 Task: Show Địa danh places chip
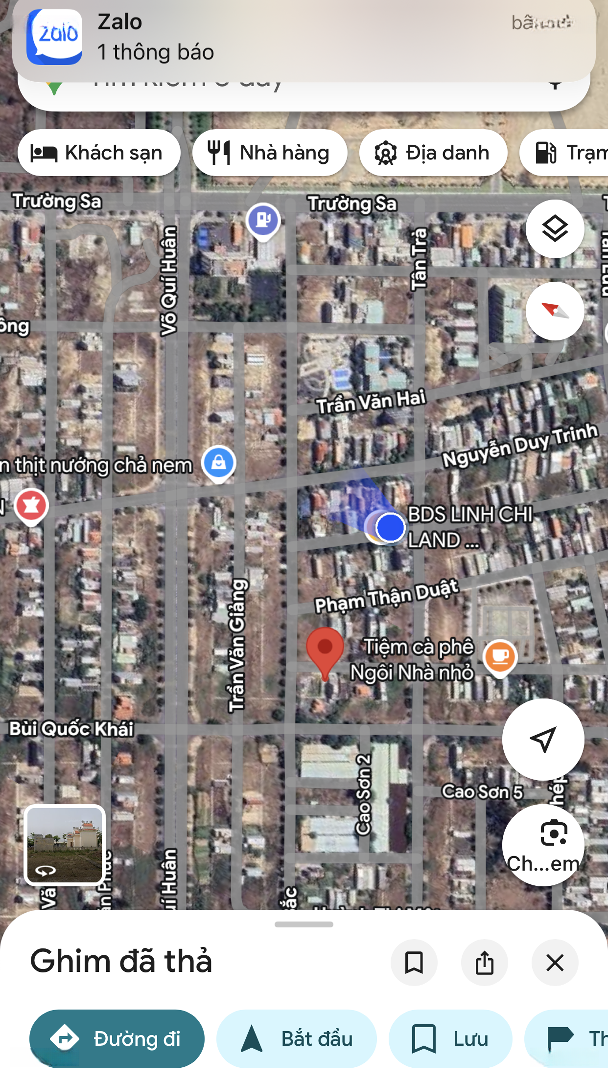pos(432,153)
